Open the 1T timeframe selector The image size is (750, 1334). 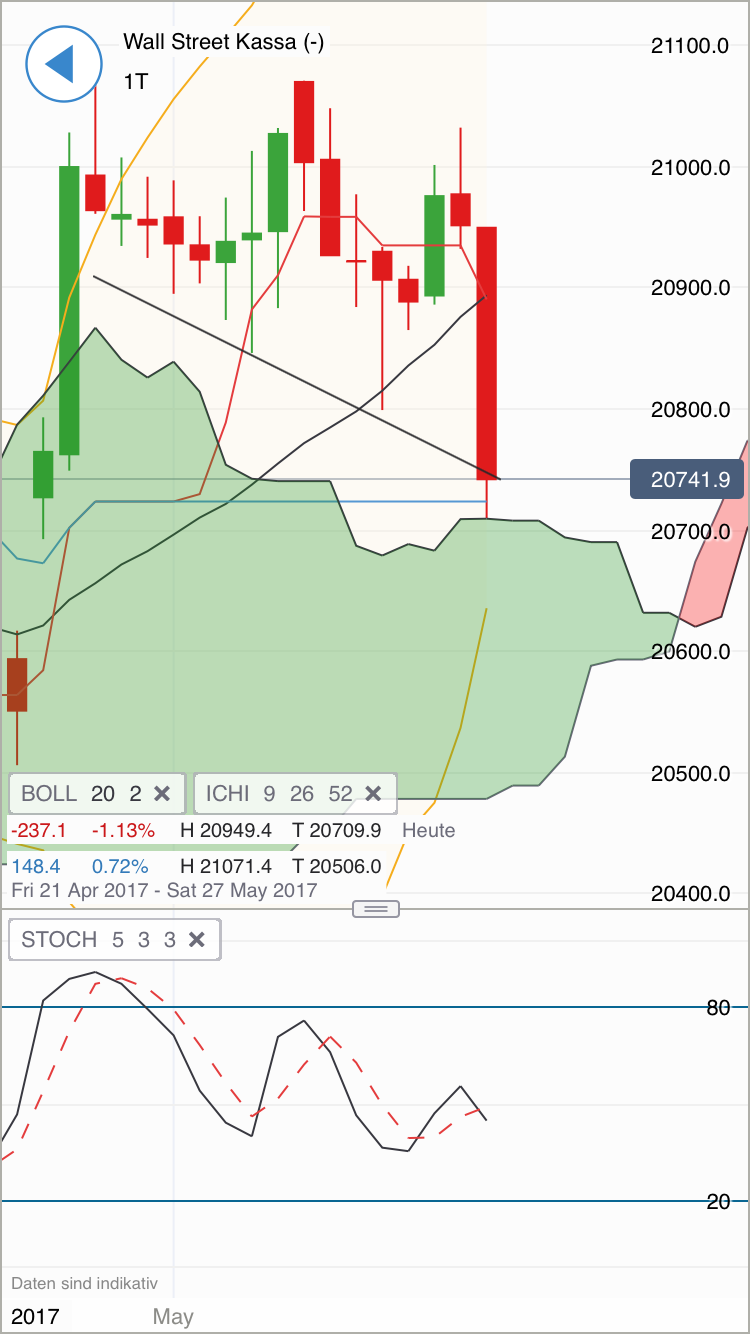133,81
